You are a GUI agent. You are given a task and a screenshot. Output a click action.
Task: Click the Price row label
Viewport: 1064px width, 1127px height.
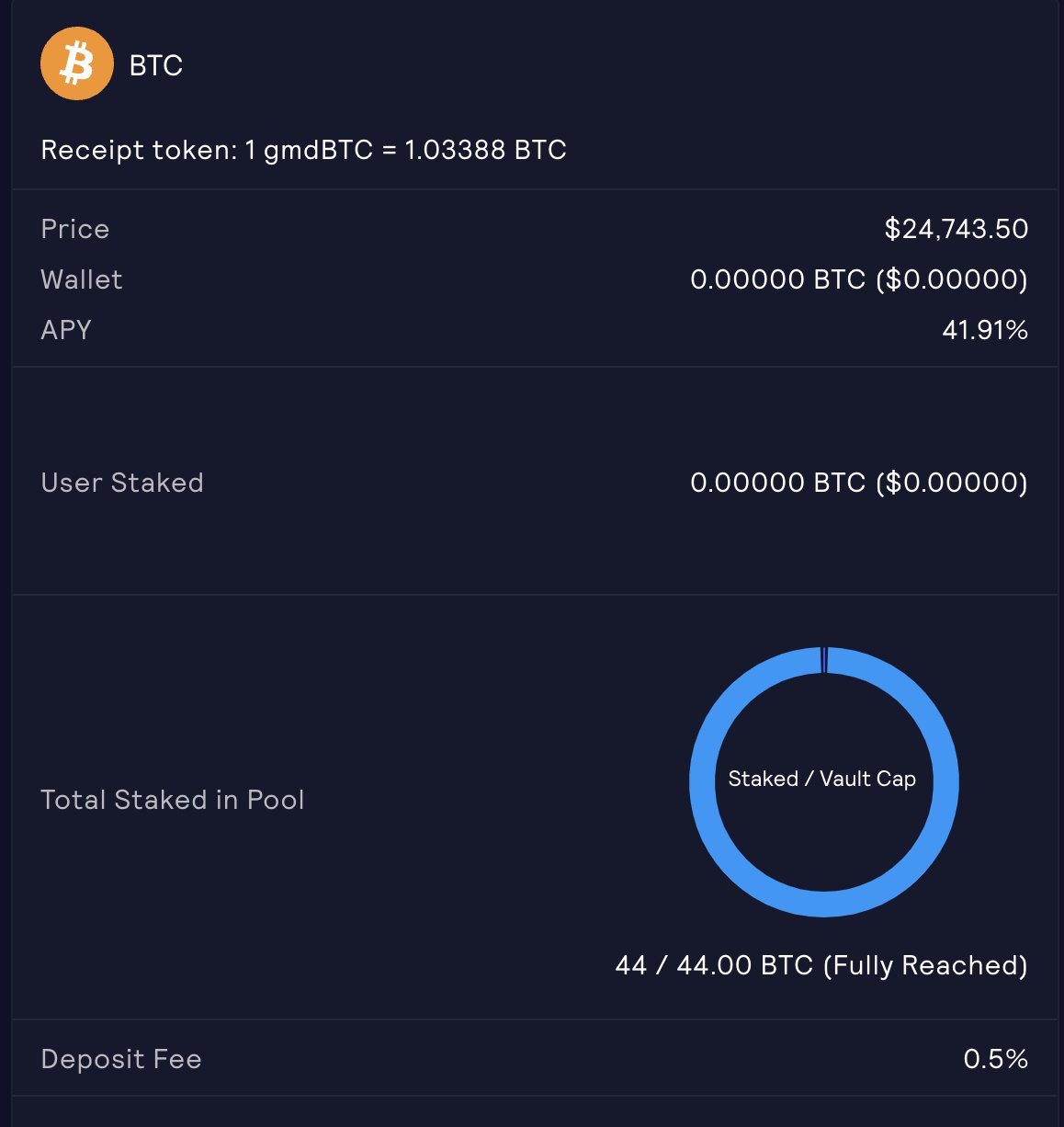coord(74,228)
